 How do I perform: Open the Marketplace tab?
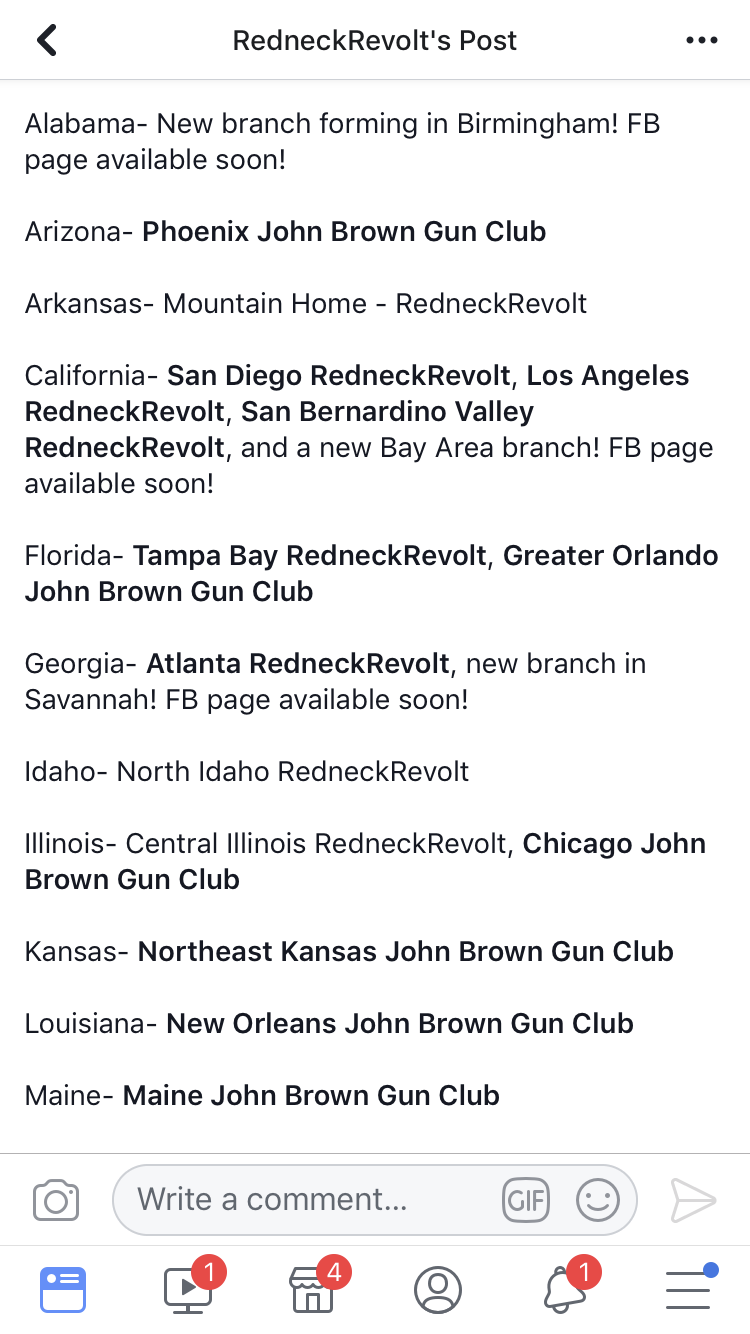(314, 1288)
